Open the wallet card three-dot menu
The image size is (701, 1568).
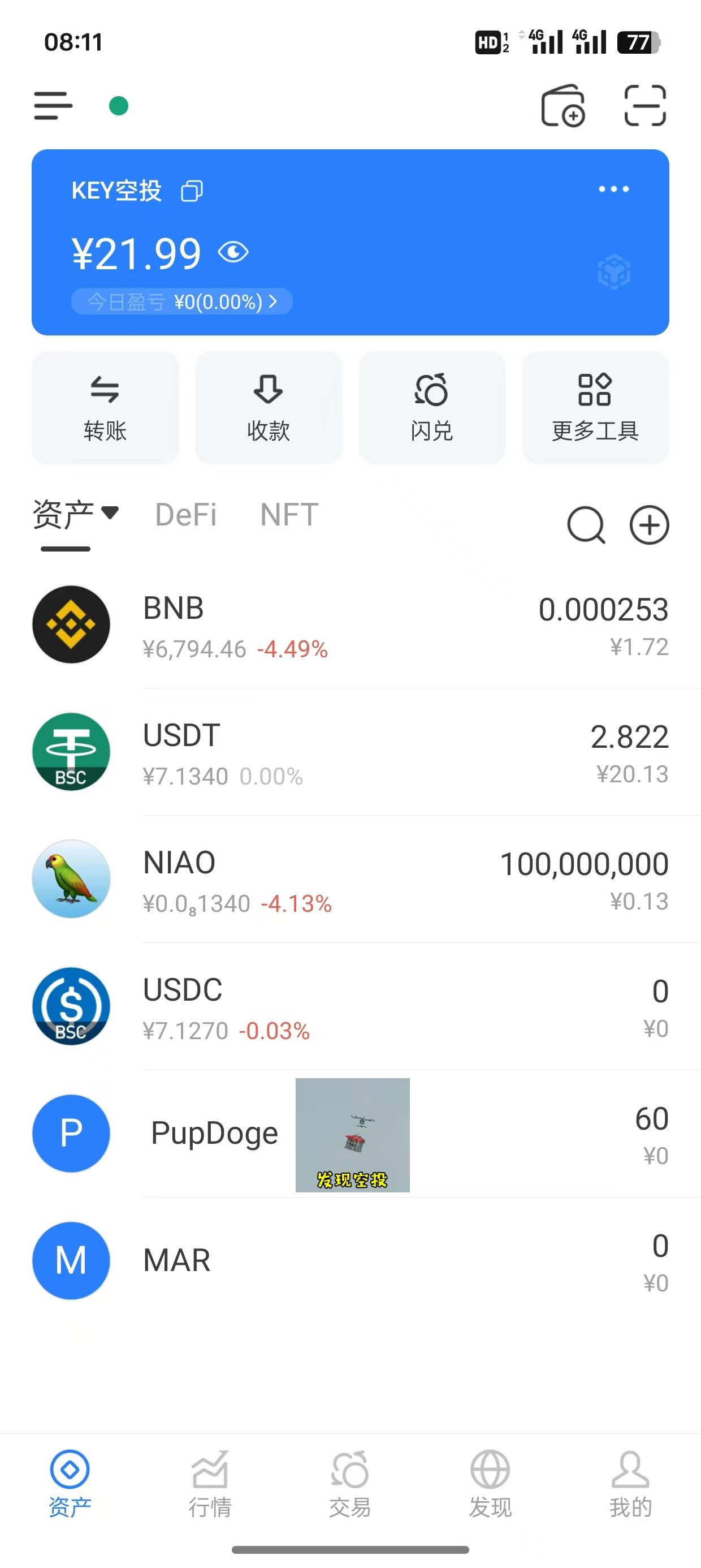click(613, 189)
